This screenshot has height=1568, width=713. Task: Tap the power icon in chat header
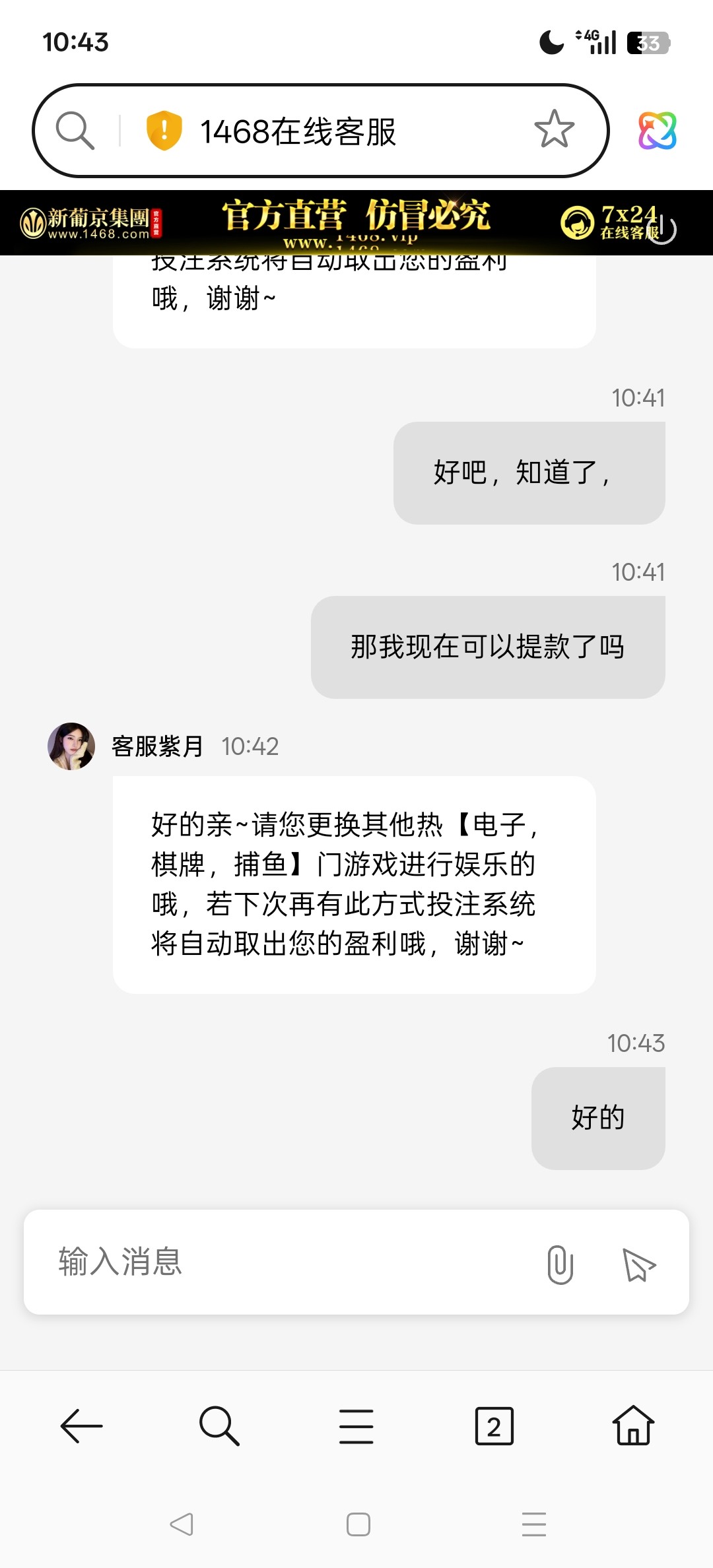pyautogui.click(x=662, y=230)
